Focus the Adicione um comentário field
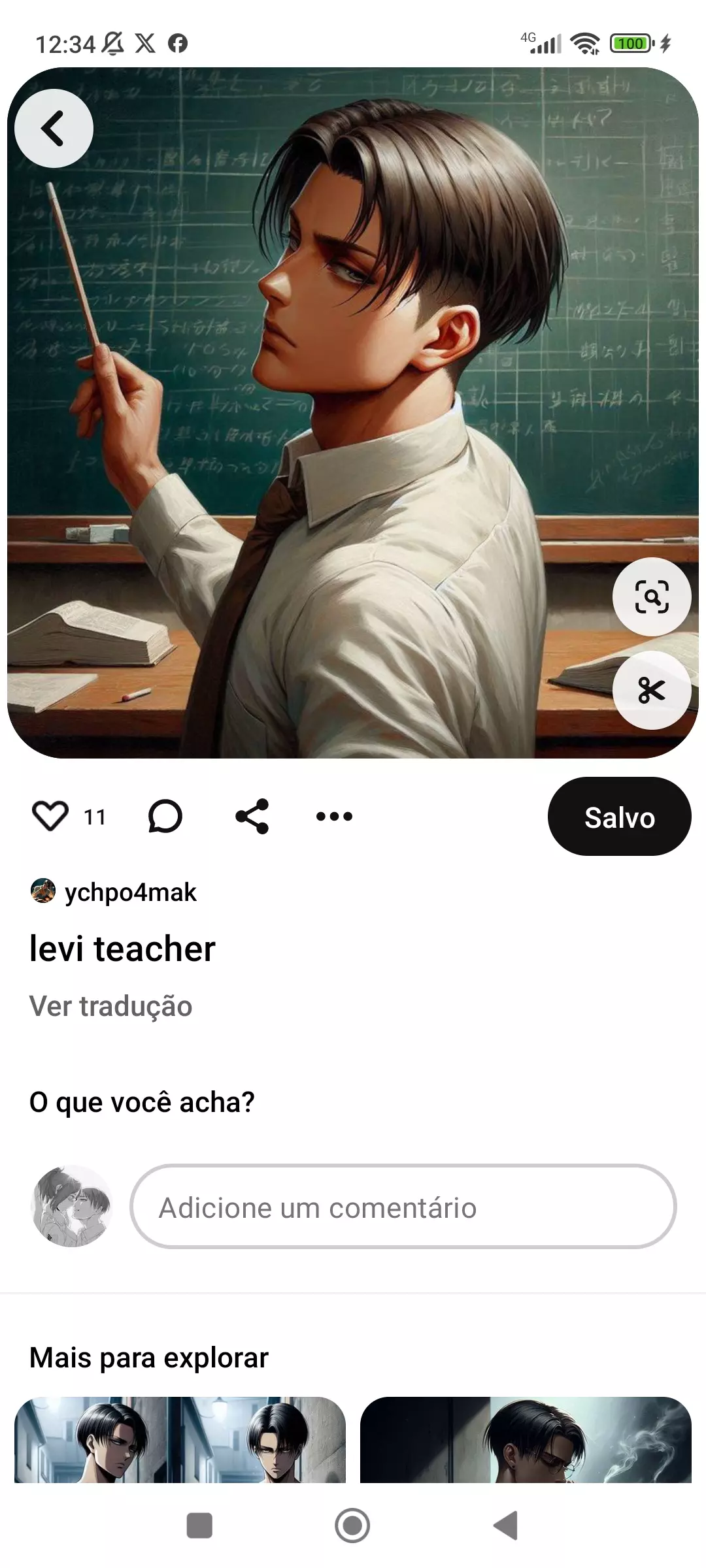 click(x=403, y=1207)
